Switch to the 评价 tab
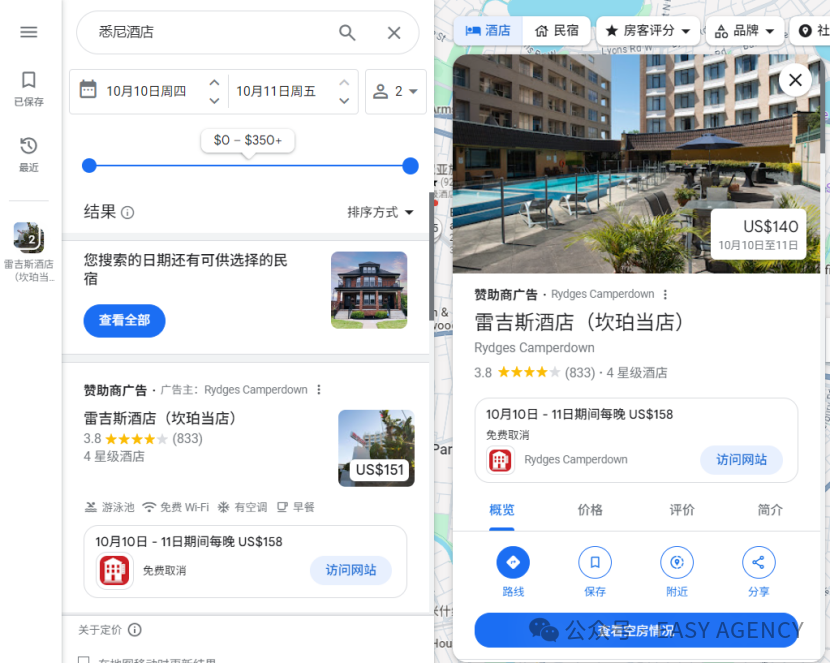 coord(682,510)
